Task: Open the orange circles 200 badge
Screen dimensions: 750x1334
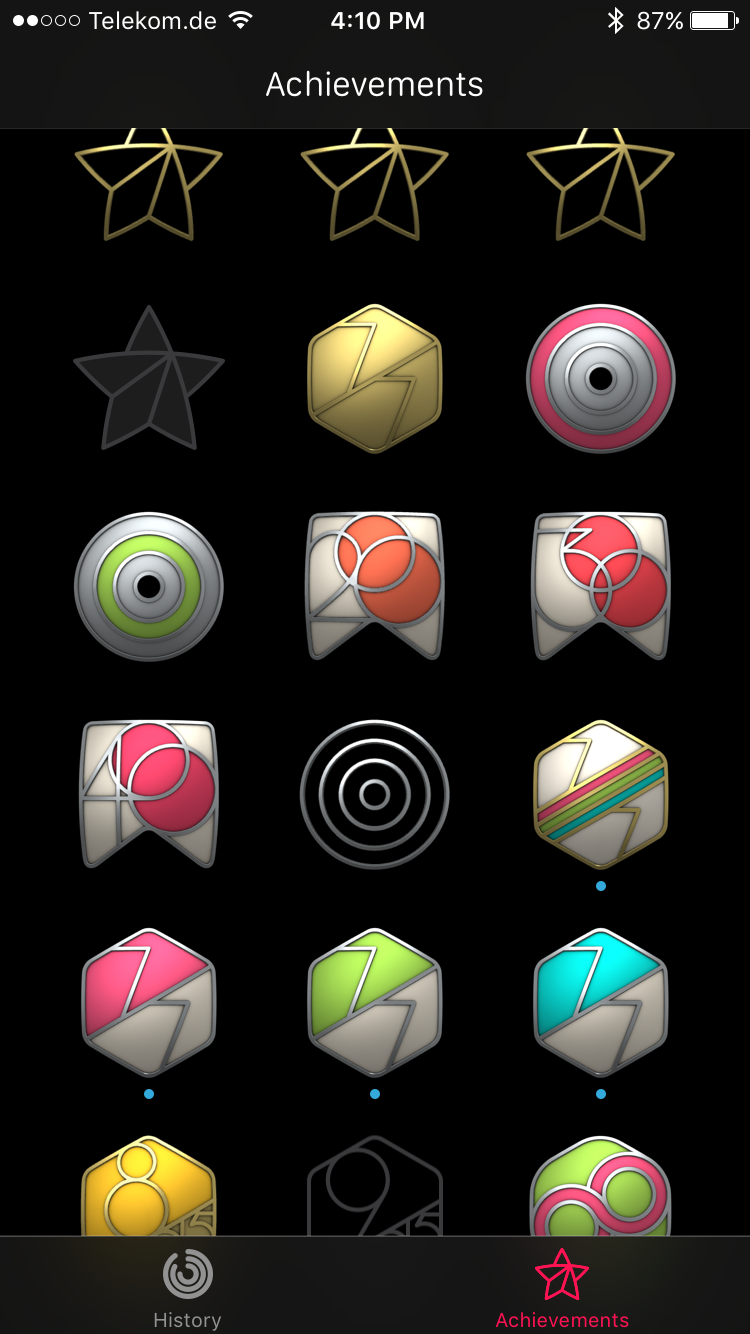Action: (x=374, y=585)
